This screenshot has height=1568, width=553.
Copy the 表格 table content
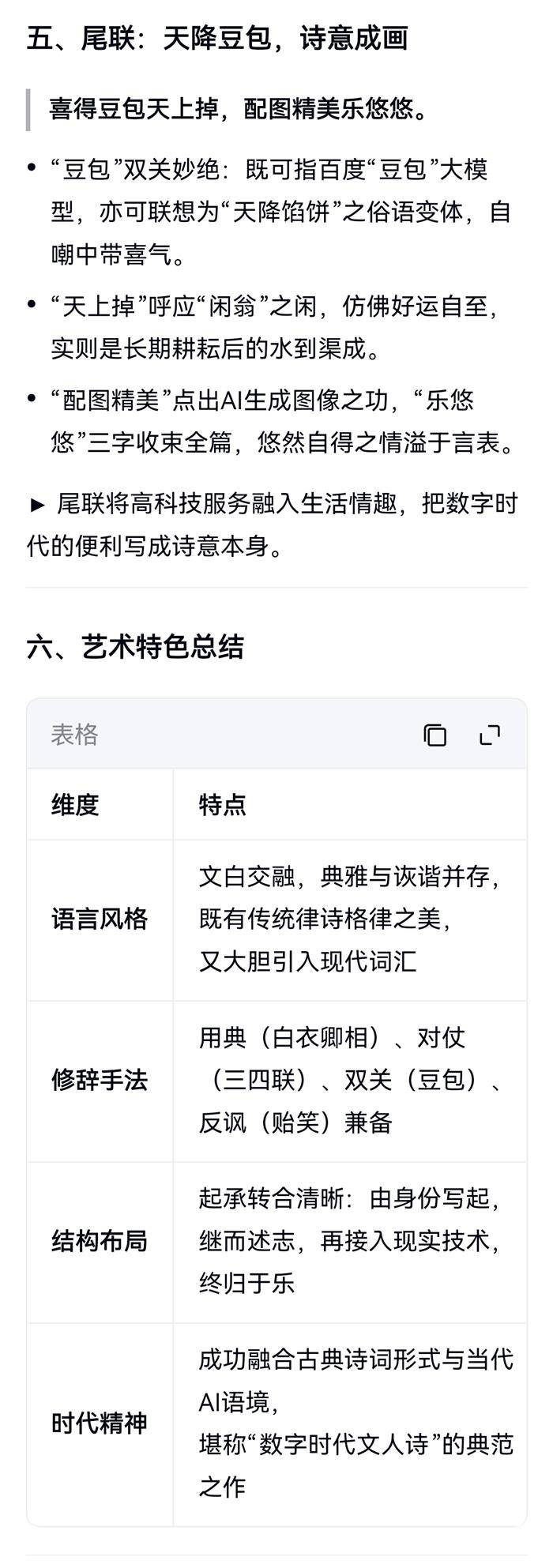click(434, 735)
